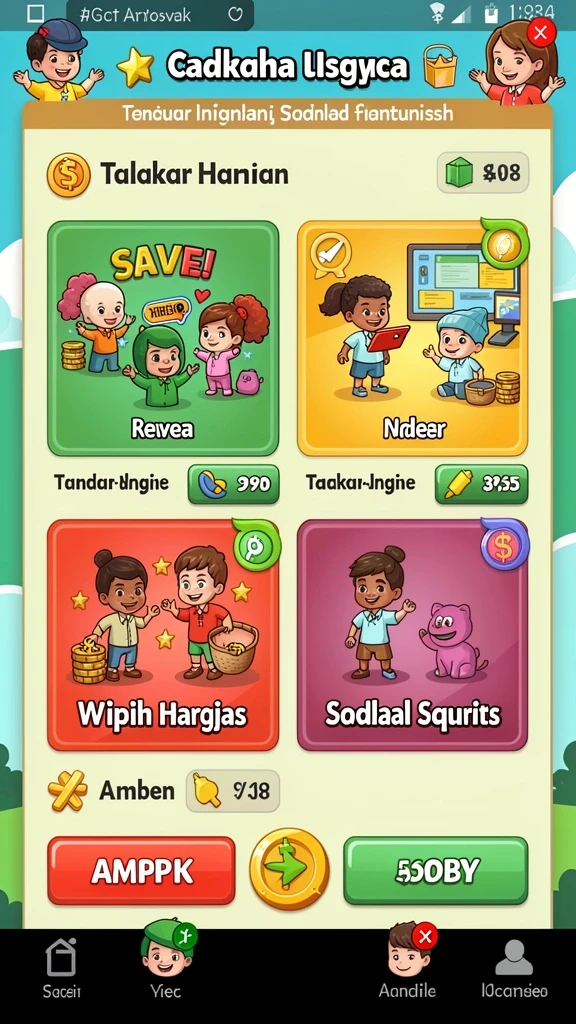Tap the red AMPPK button
This screenshot has height=1024, width=576.
[141, 870]
